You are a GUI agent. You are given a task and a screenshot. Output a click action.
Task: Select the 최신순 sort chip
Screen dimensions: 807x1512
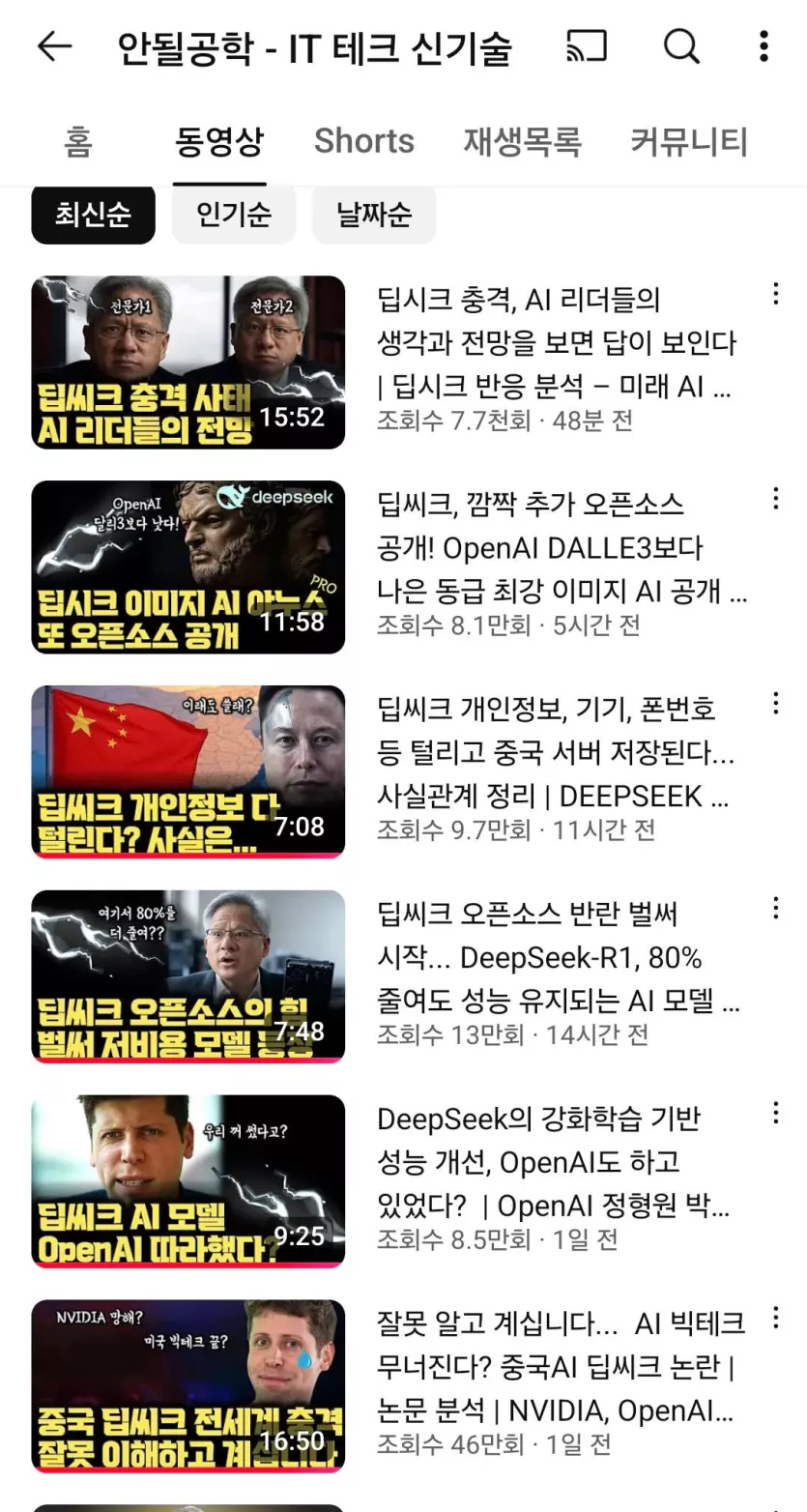point(93,215)
